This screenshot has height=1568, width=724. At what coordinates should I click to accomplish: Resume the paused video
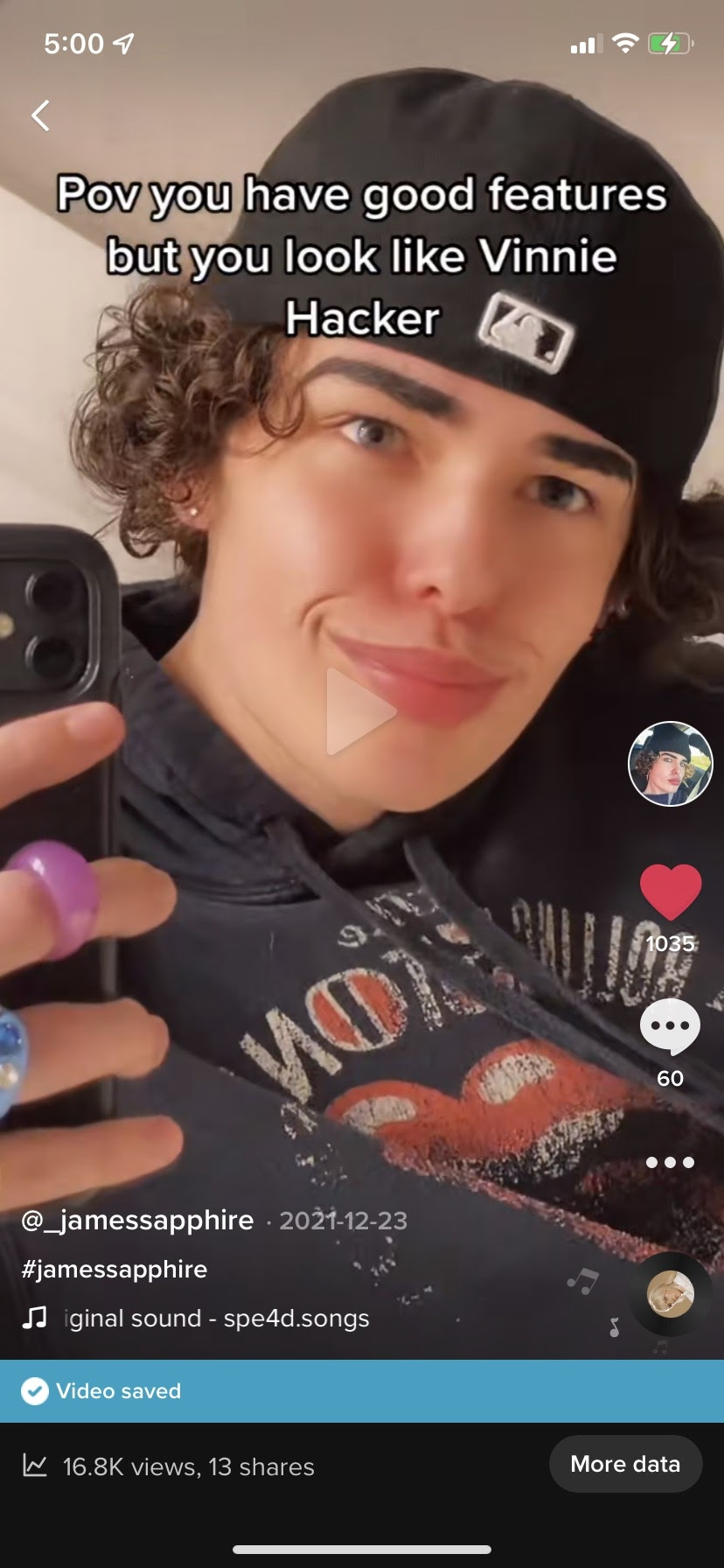click(360, 710)
